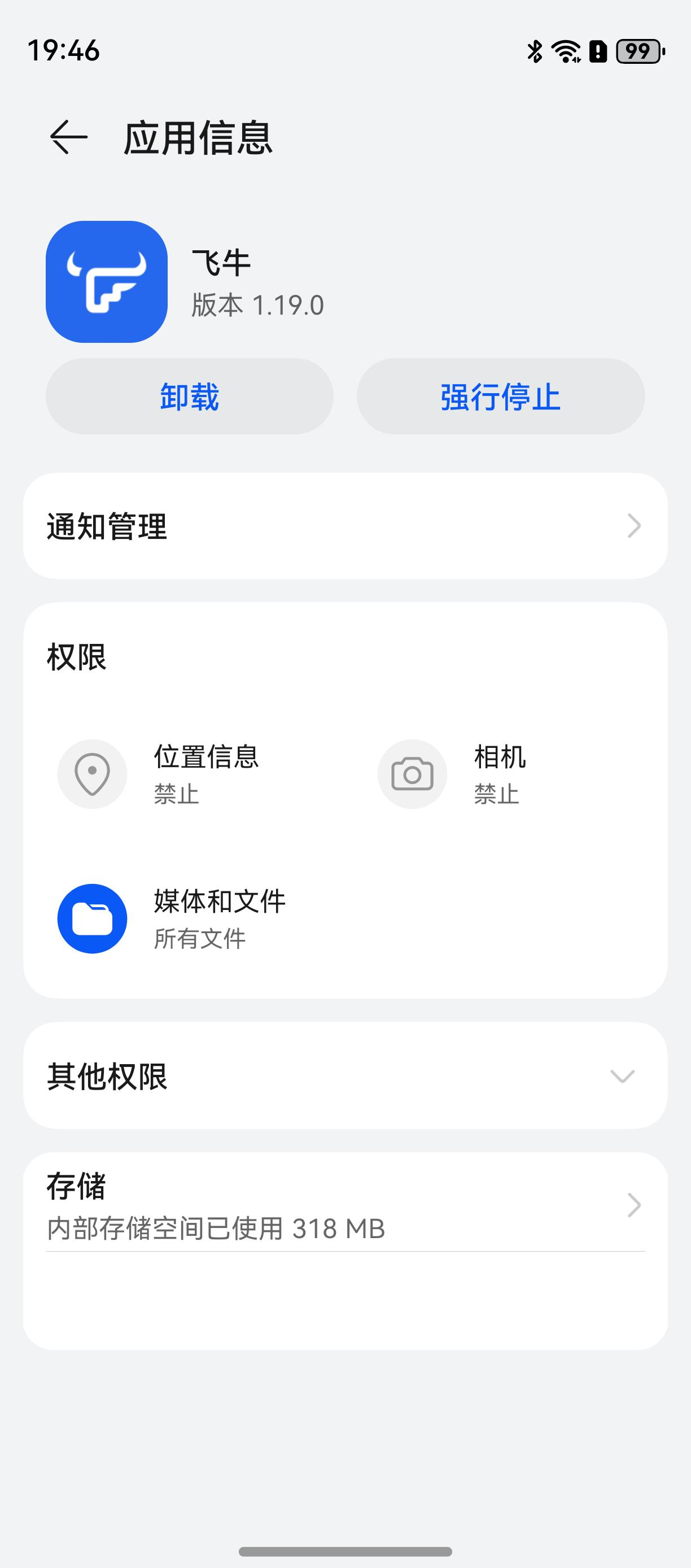
Task: Go back from 应用信息 page
Action: (x=69, y=138)
